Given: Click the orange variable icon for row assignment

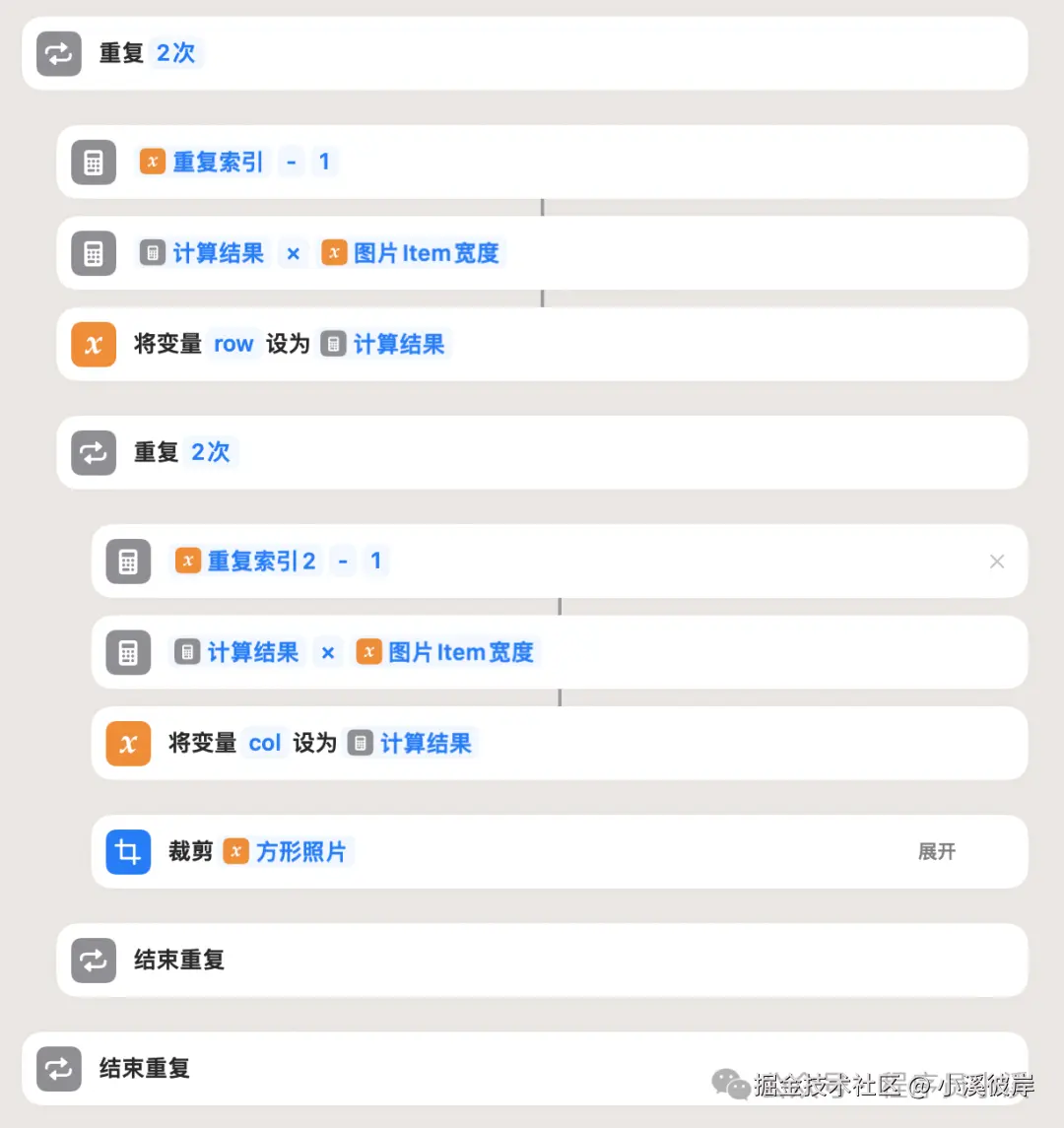Looking at the screenshot, I should pos(92,344).
